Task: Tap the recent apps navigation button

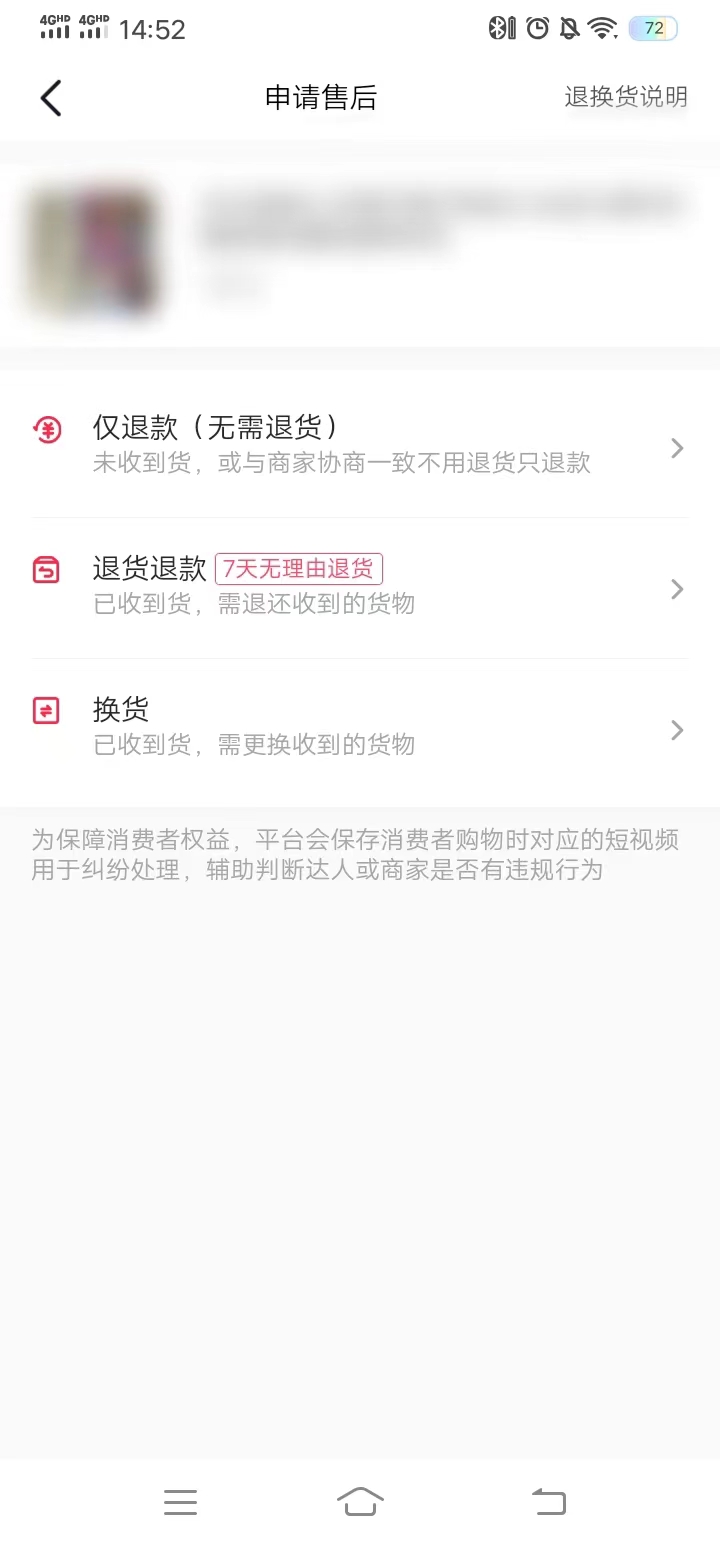Action: pos(180,1502)
